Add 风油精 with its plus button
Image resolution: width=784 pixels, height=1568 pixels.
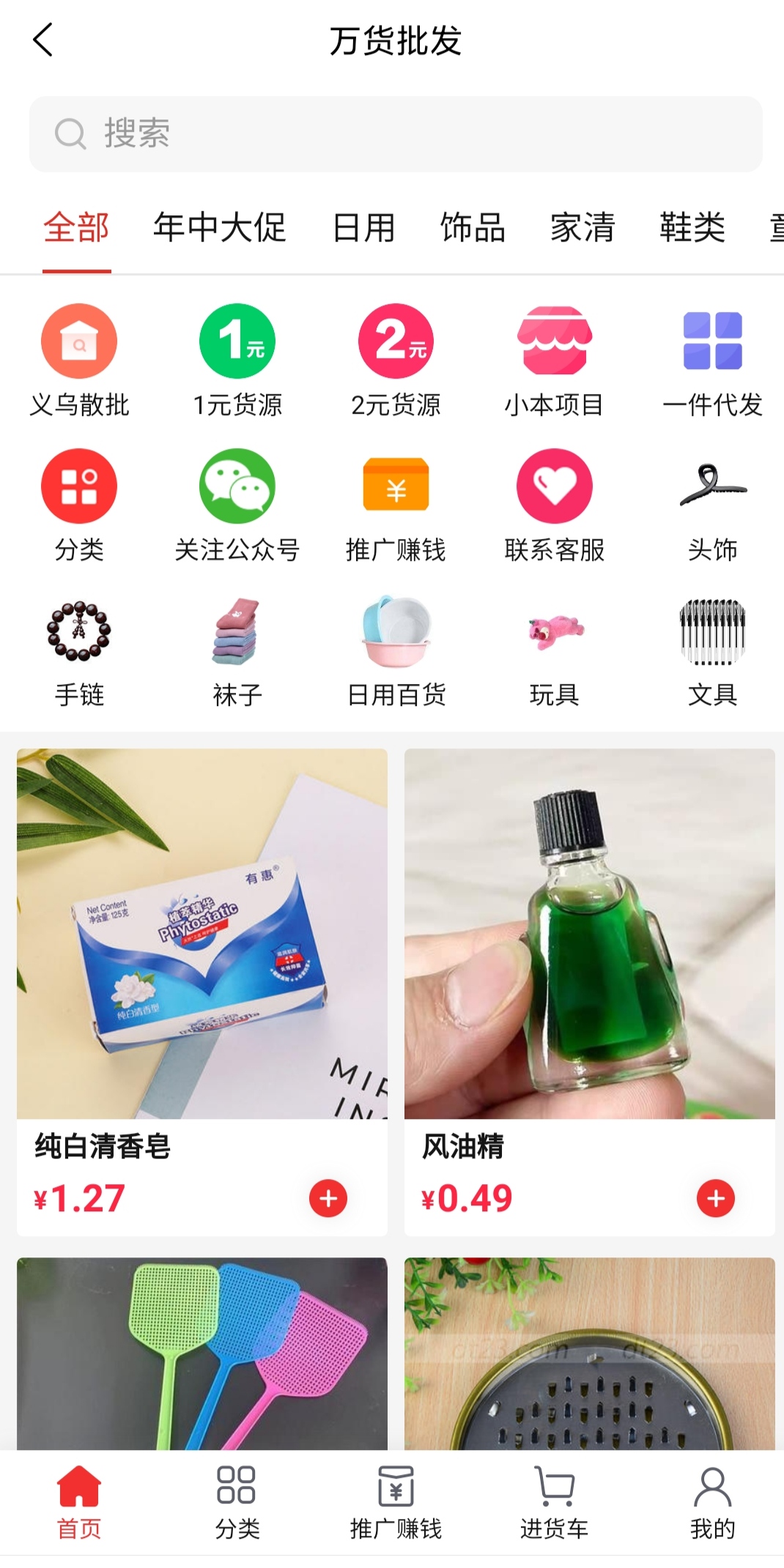(716, 1198)
